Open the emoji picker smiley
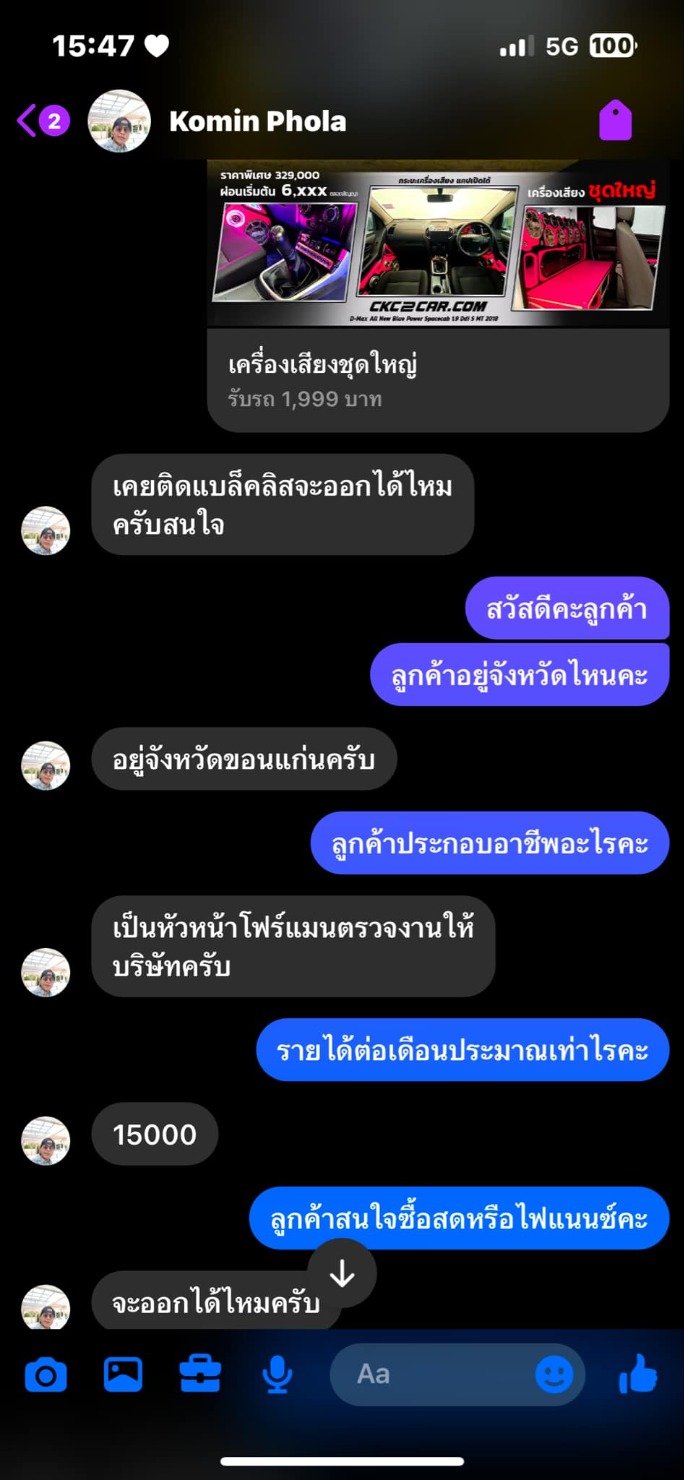The width and height of the screenshot is (684, 1480). [x=554, y=1375]
